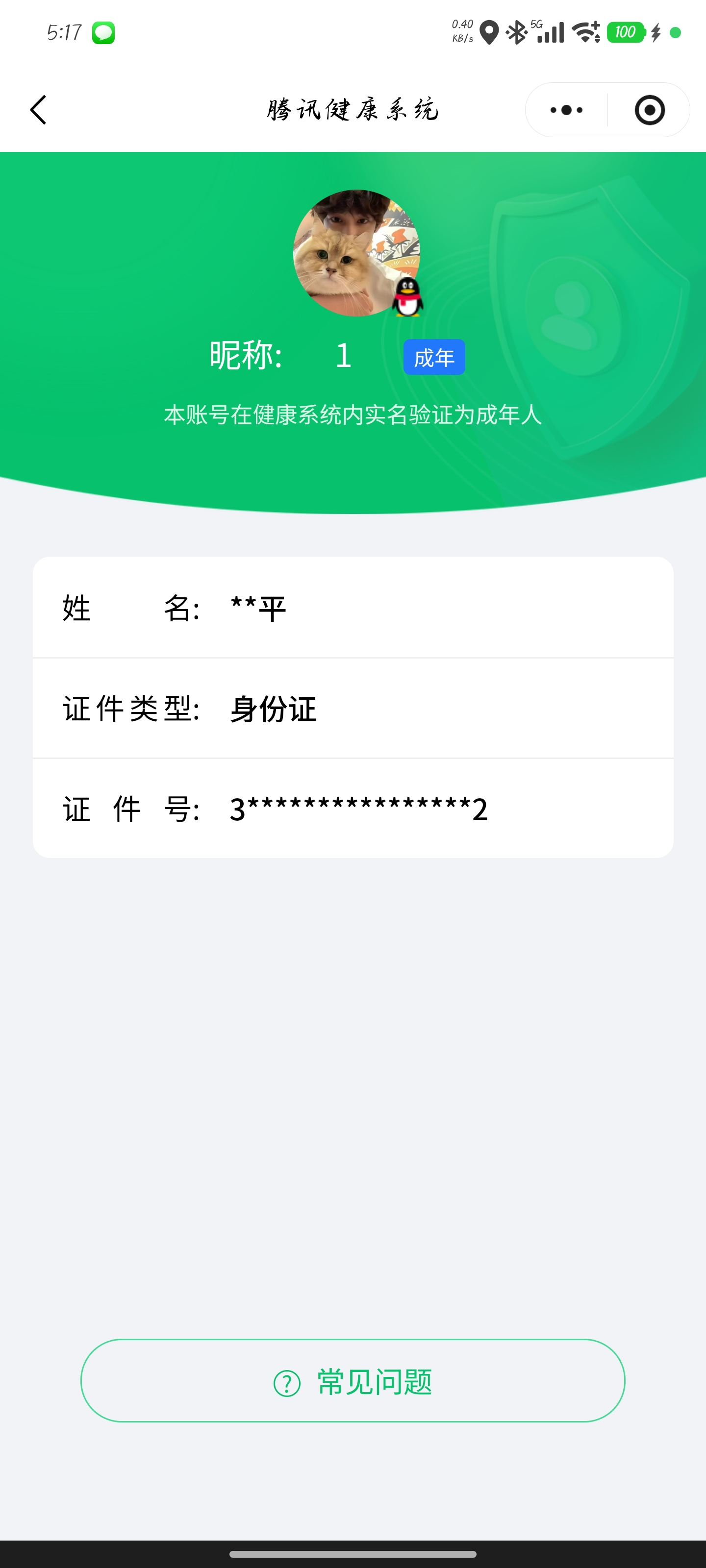The width and height of the screenshot is (706, 1568).
Task: Tap the Bluetooth icon in status bar
Action: tap(517, 32)
